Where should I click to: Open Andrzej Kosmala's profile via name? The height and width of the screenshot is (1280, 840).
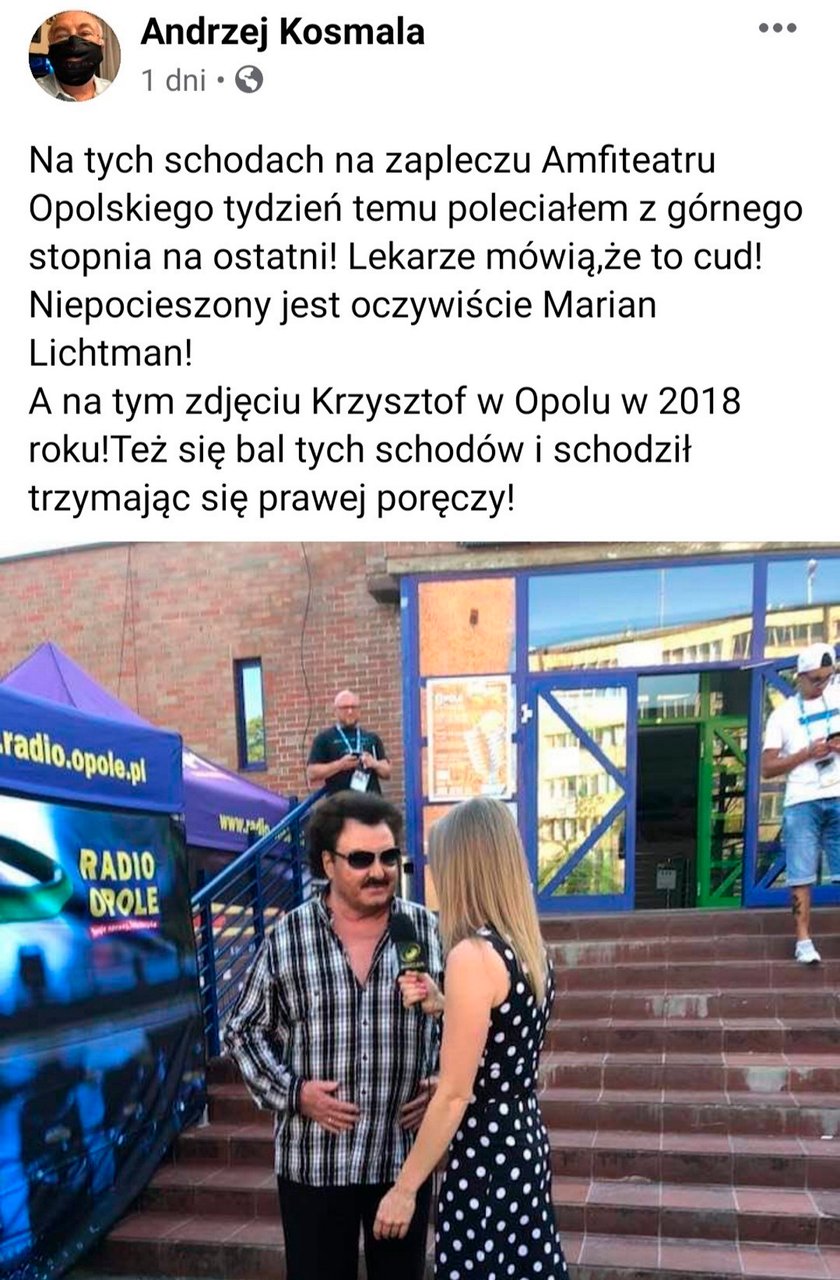pyautogui.click(x=282, y=32)
